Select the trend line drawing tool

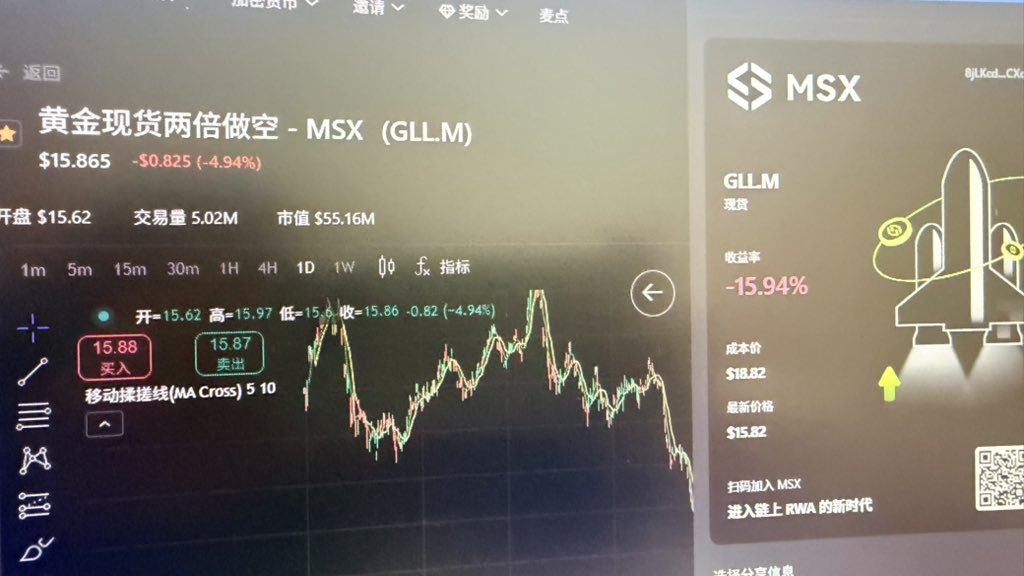coord(33,372)
